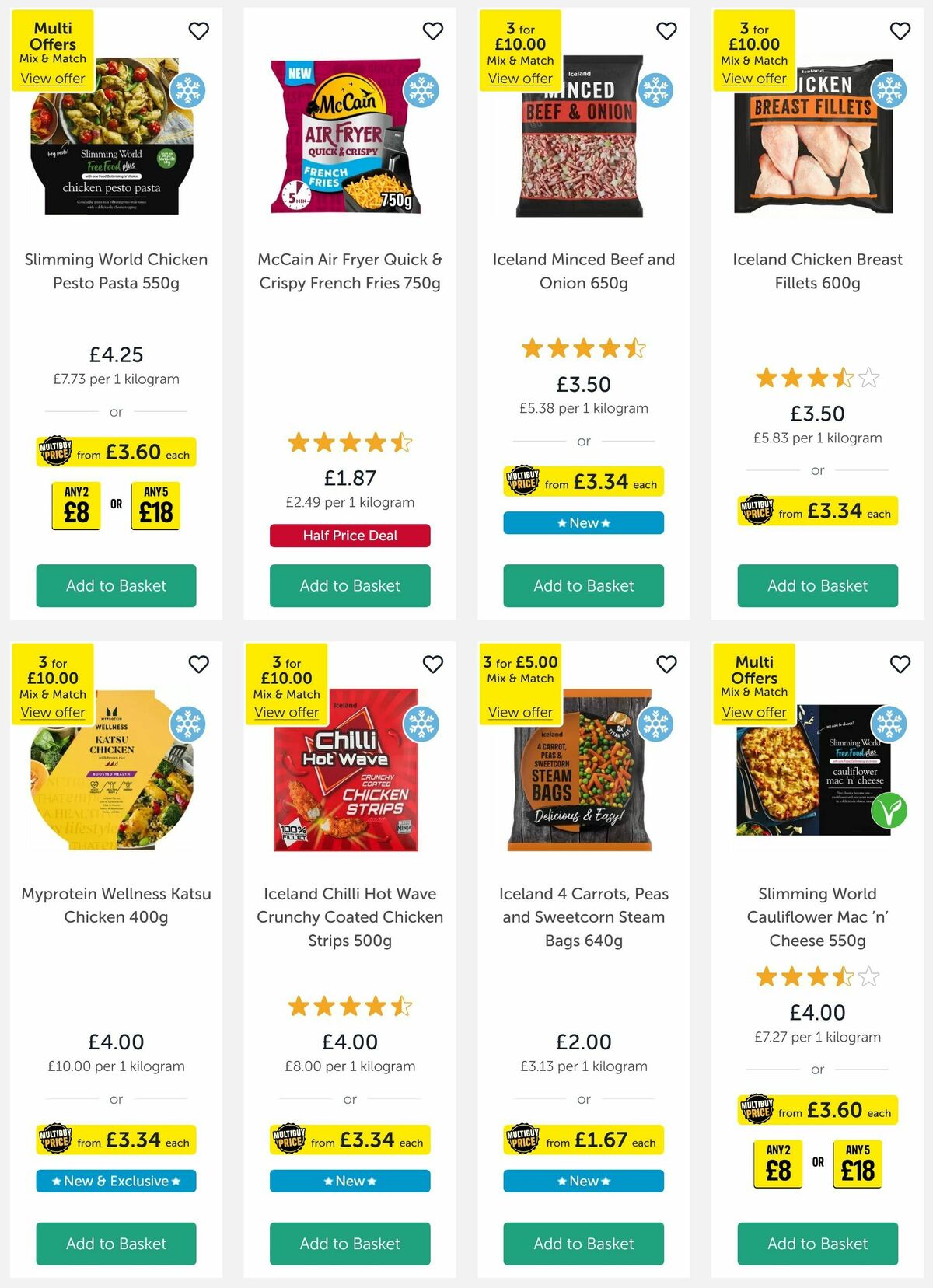Screen dimensions: 933x1288
Task: Add Iceland Chicken Breast Fillets to basket
Action: coord(817,585)
